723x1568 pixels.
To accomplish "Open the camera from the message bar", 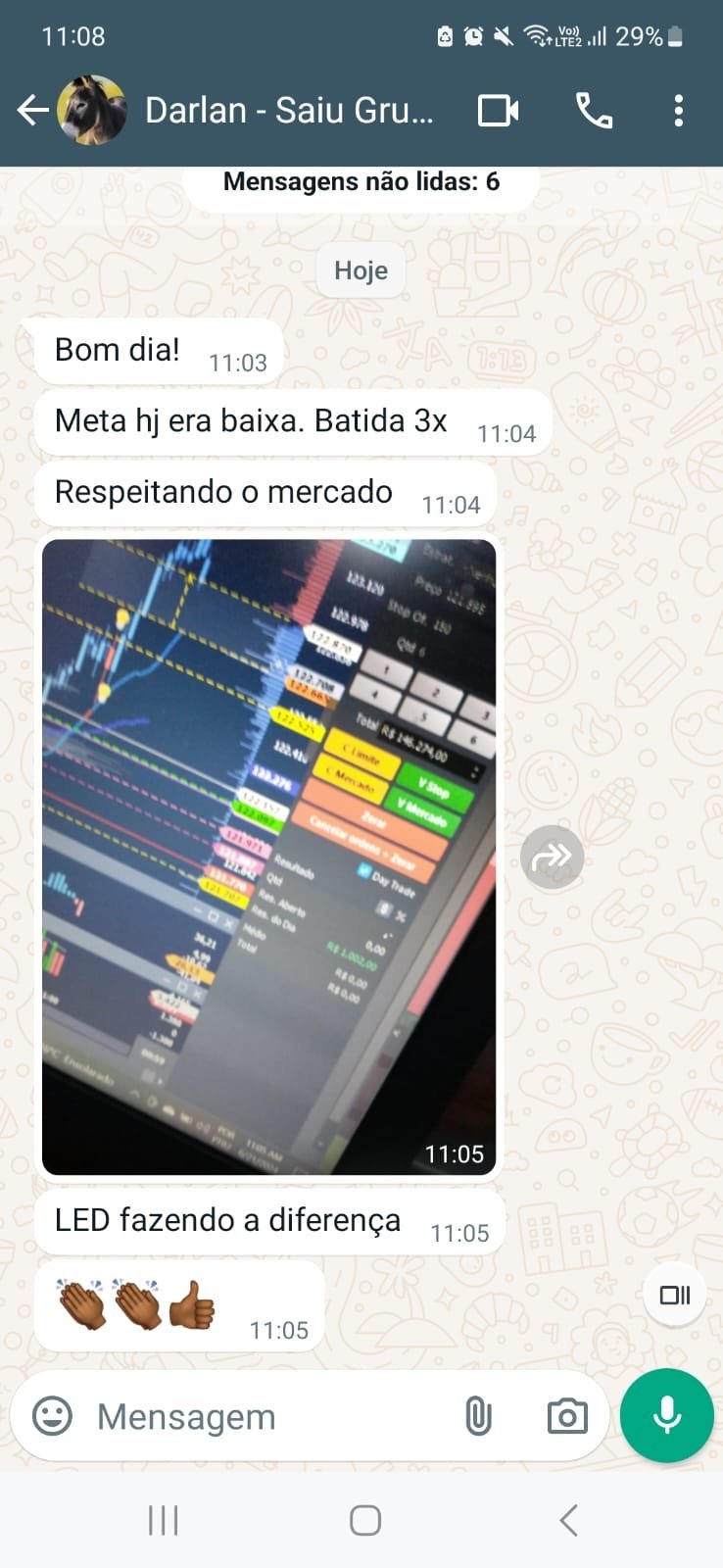I will (567, 1416).
